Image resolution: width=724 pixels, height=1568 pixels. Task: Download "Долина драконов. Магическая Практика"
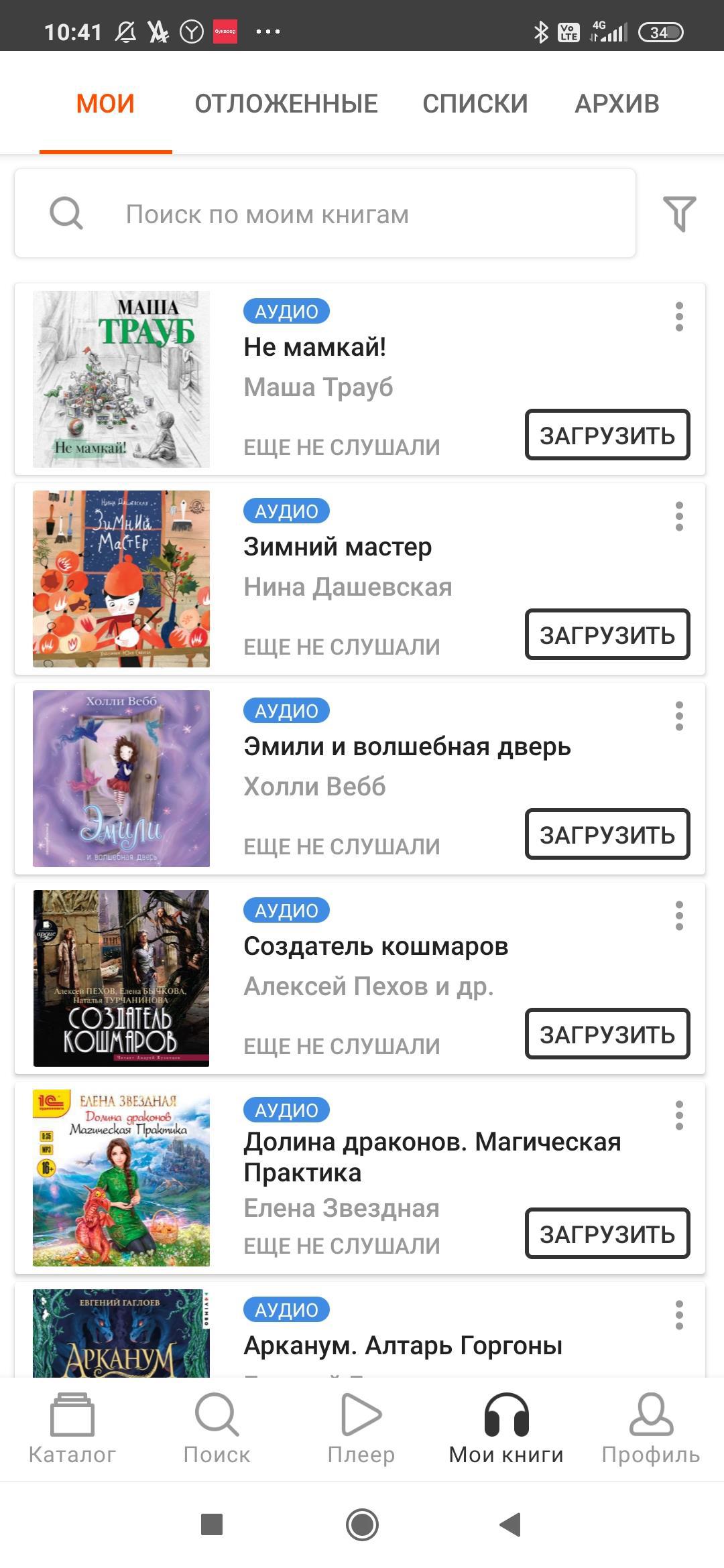pos(607,1234)
